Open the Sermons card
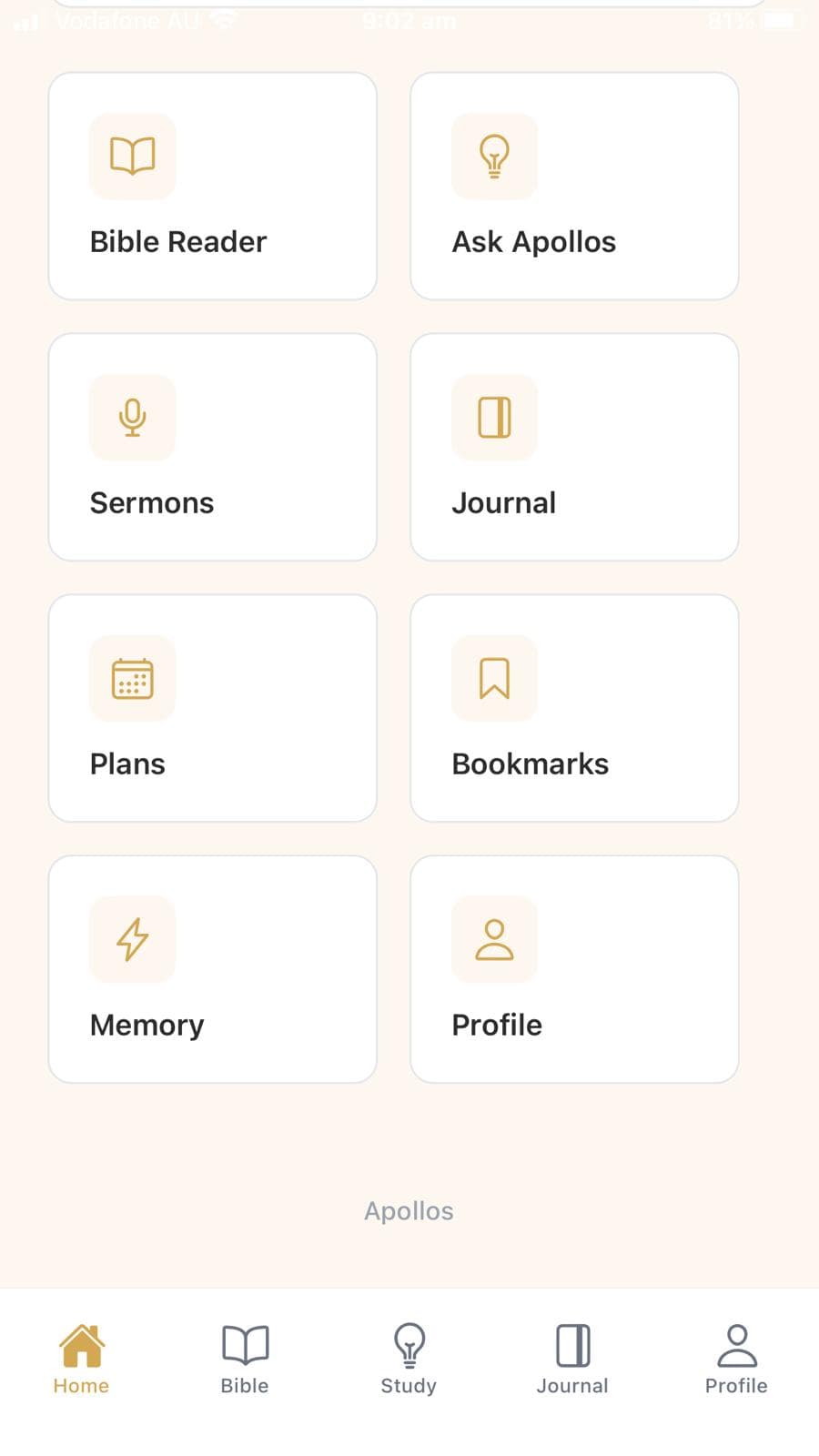Screen dimensions: 819x1456 pyautogui.click(x=212, y=446)
